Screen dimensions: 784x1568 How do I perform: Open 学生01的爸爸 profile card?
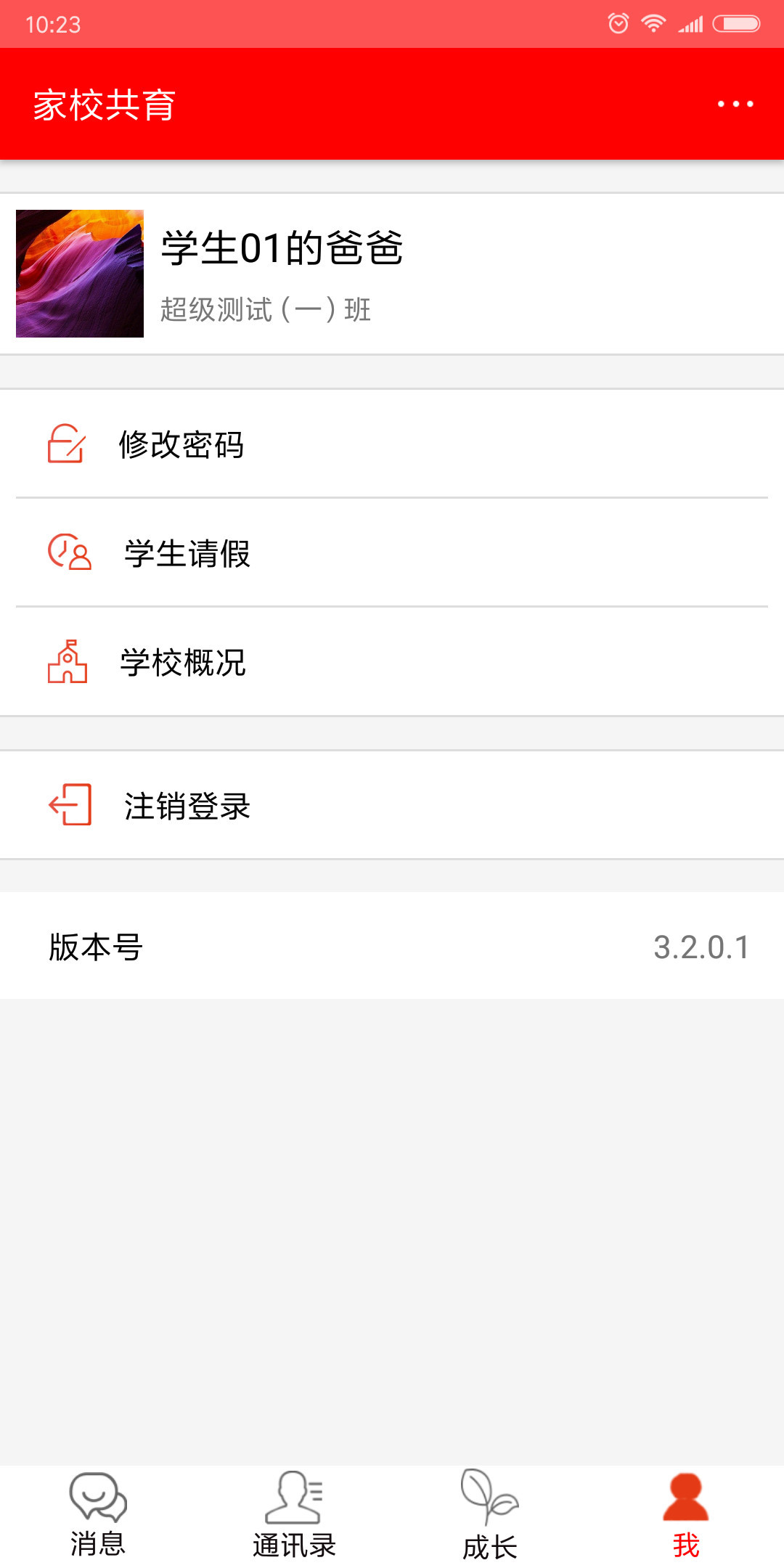(x=392, y=274)
